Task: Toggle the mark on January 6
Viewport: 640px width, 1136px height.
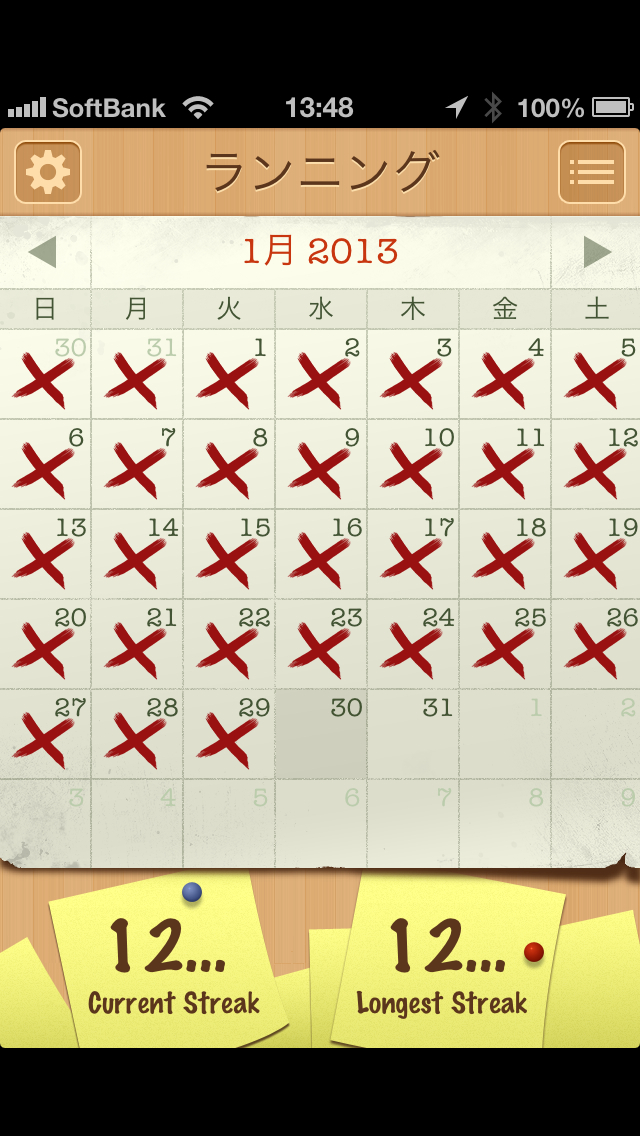Action: pyautogui.click(x=45, y=465)
